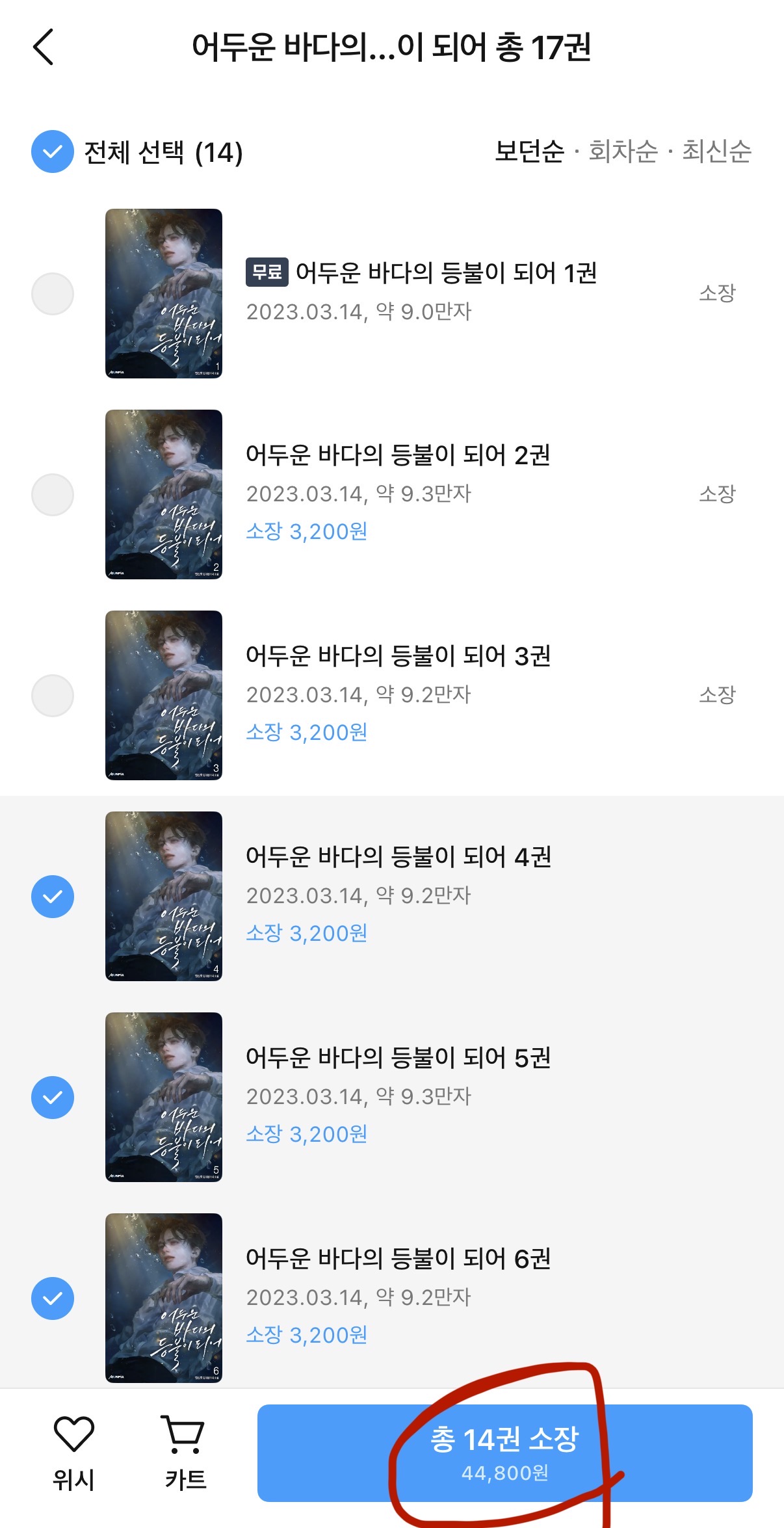Sort the list by 회차순
784x1528 pixels.
[623, 151]
